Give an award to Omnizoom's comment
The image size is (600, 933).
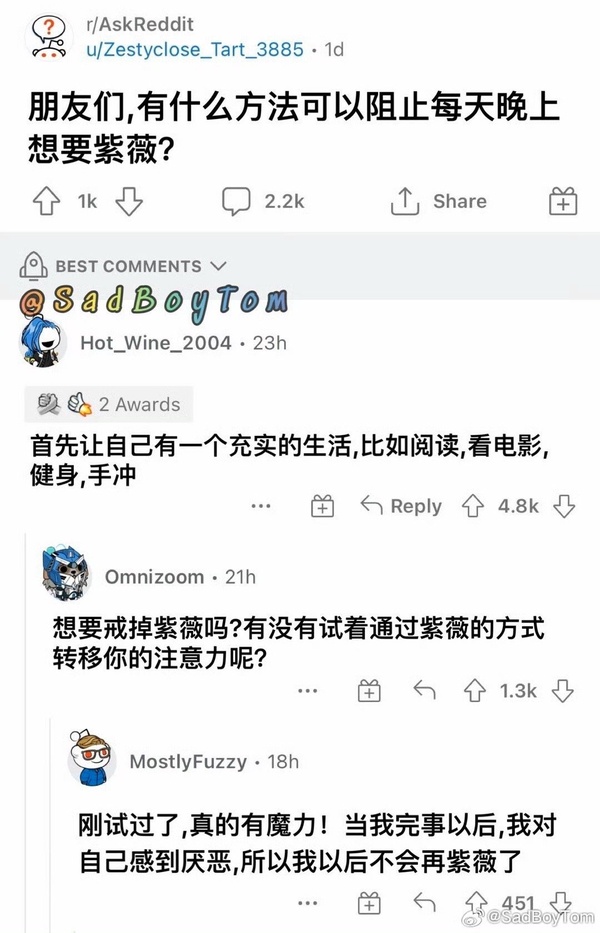tap(370, 690)
